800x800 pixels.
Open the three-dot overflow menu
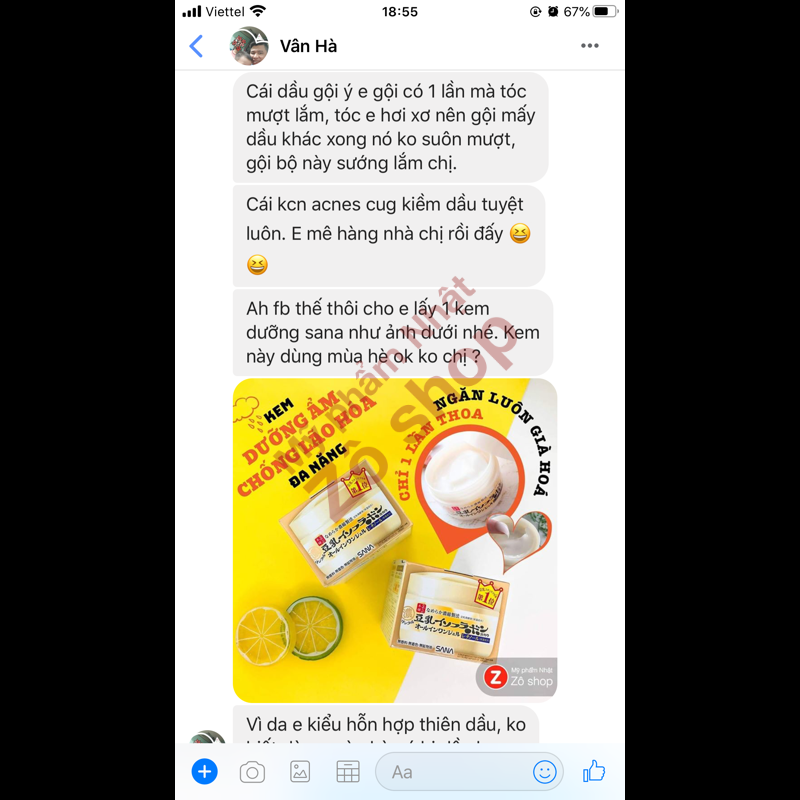[x=590, y=46]
